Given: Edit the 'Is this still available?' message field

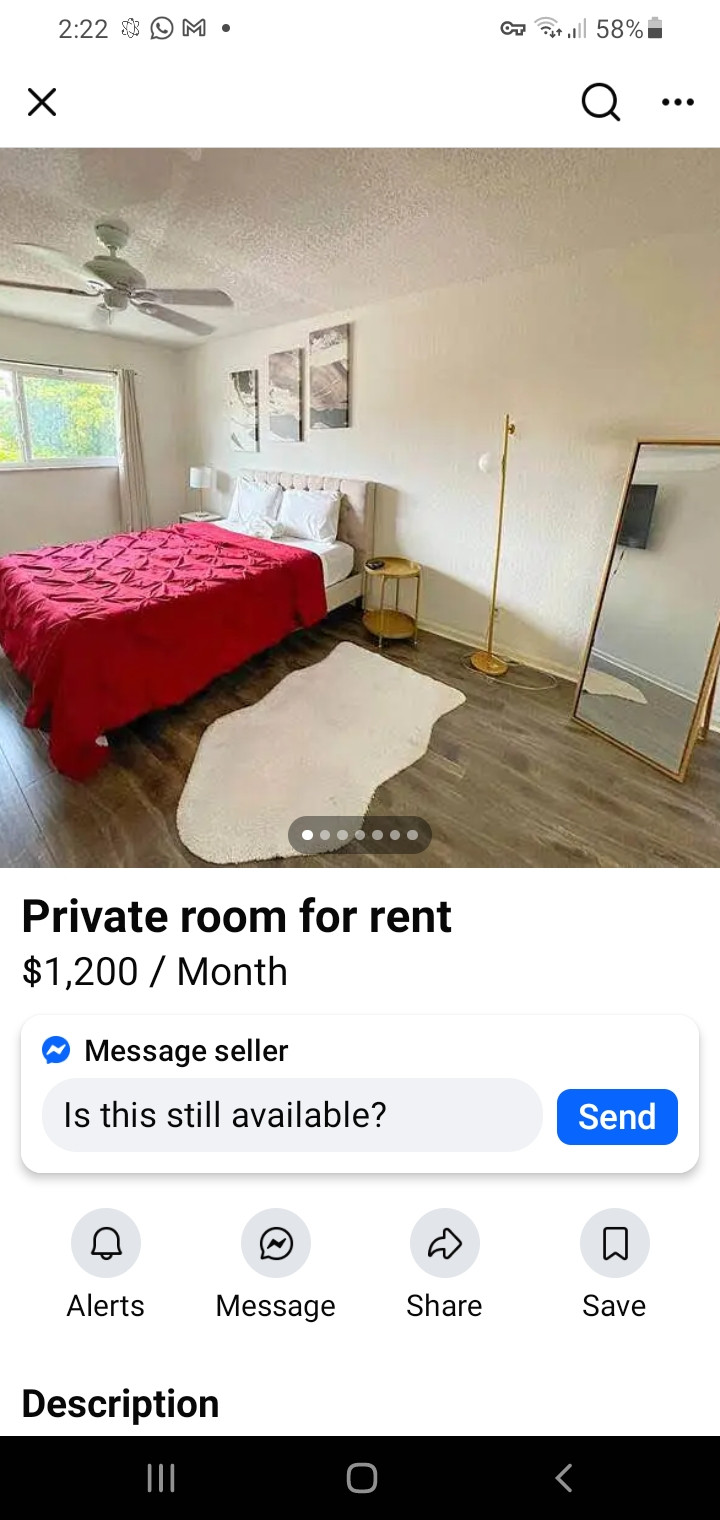Looking at the screenshot, I should click(291, 1115).
